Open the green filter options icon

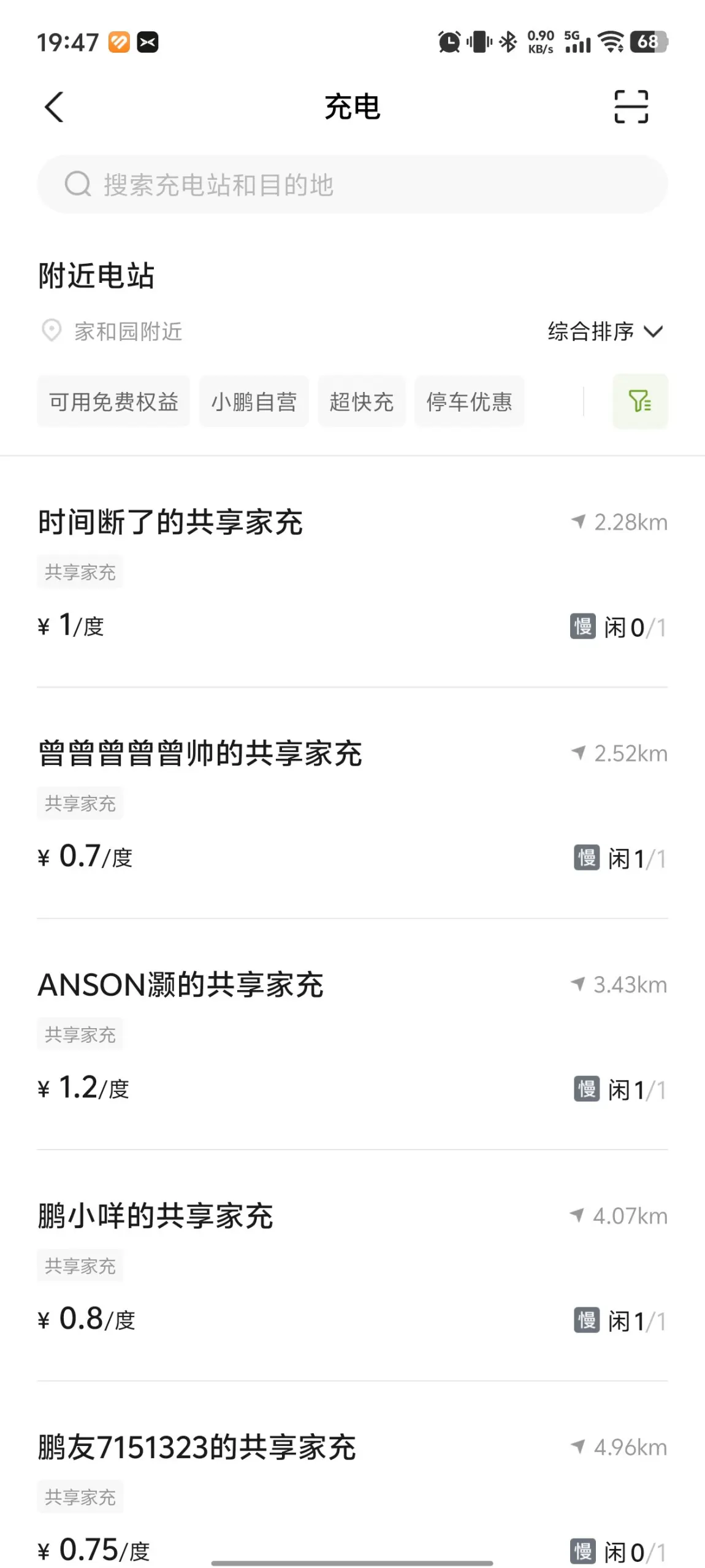tap(640, 401)
